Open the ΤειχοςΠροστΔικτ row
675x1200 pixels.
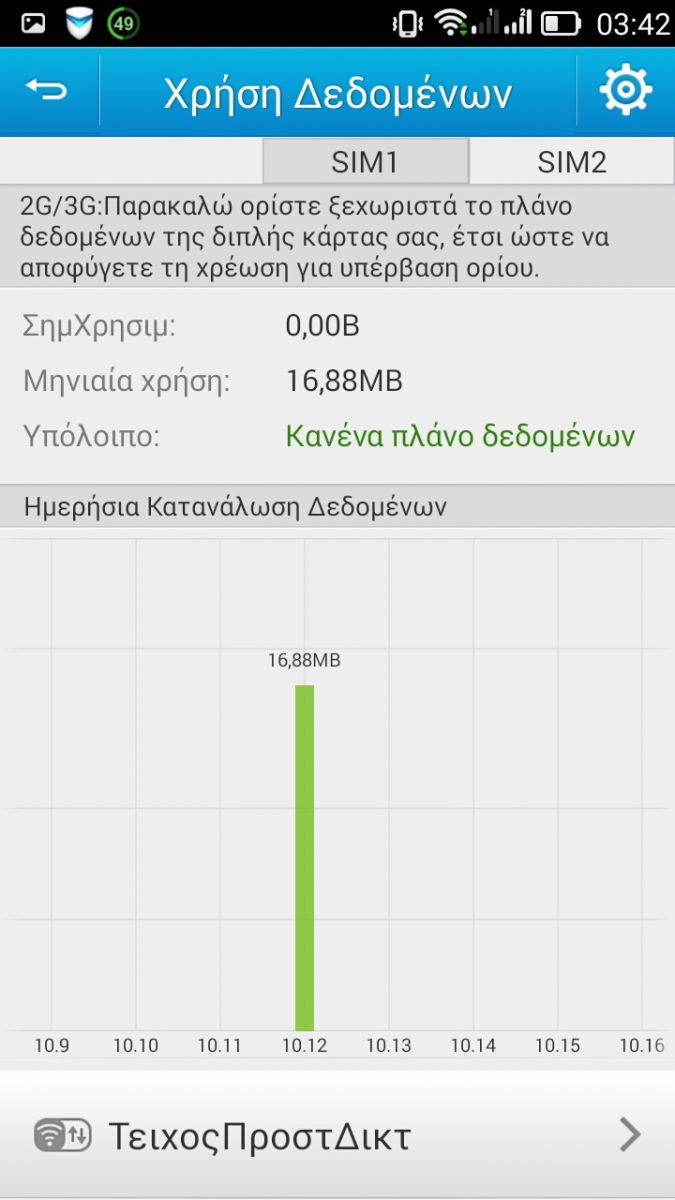(x=337, y=1135)
